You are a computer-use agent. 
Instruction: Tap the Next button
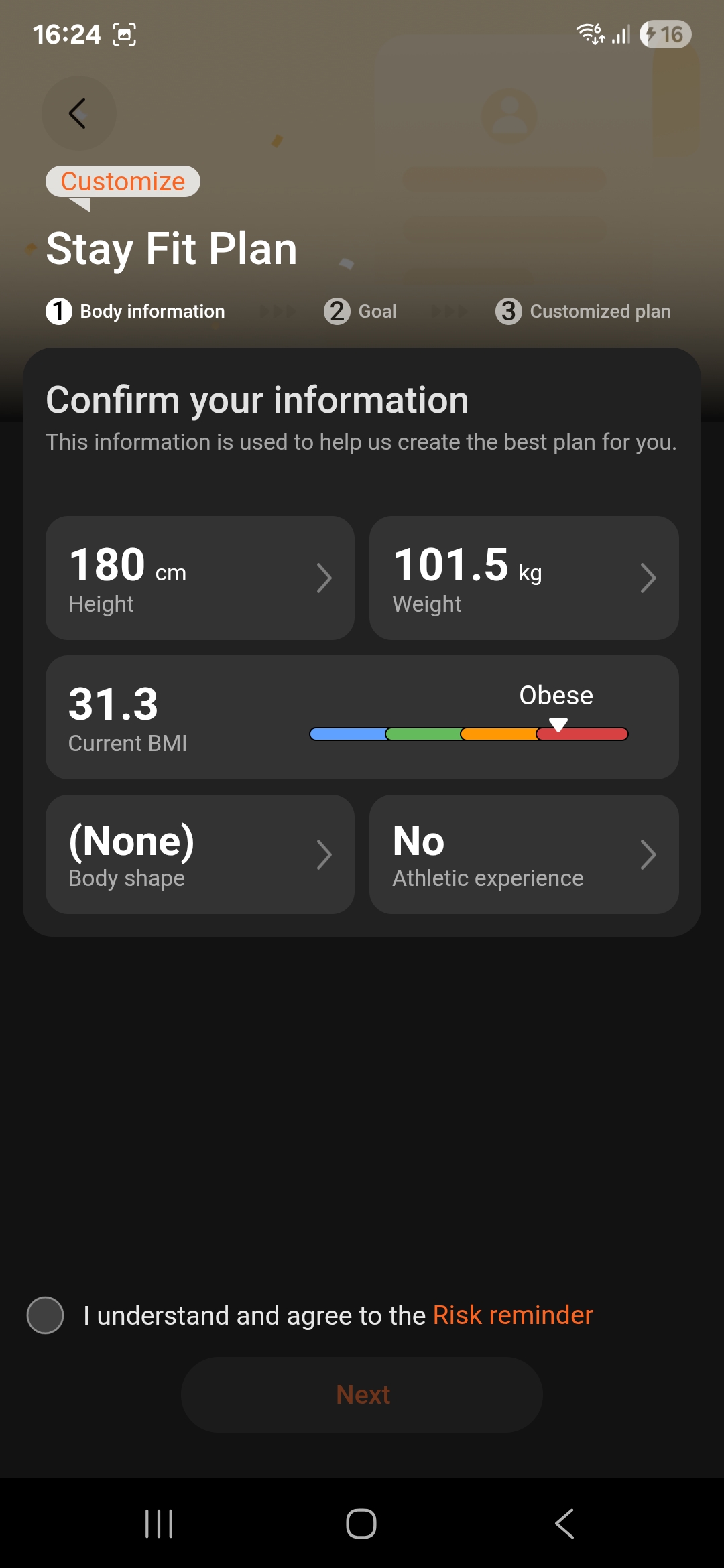(362, 1395)
